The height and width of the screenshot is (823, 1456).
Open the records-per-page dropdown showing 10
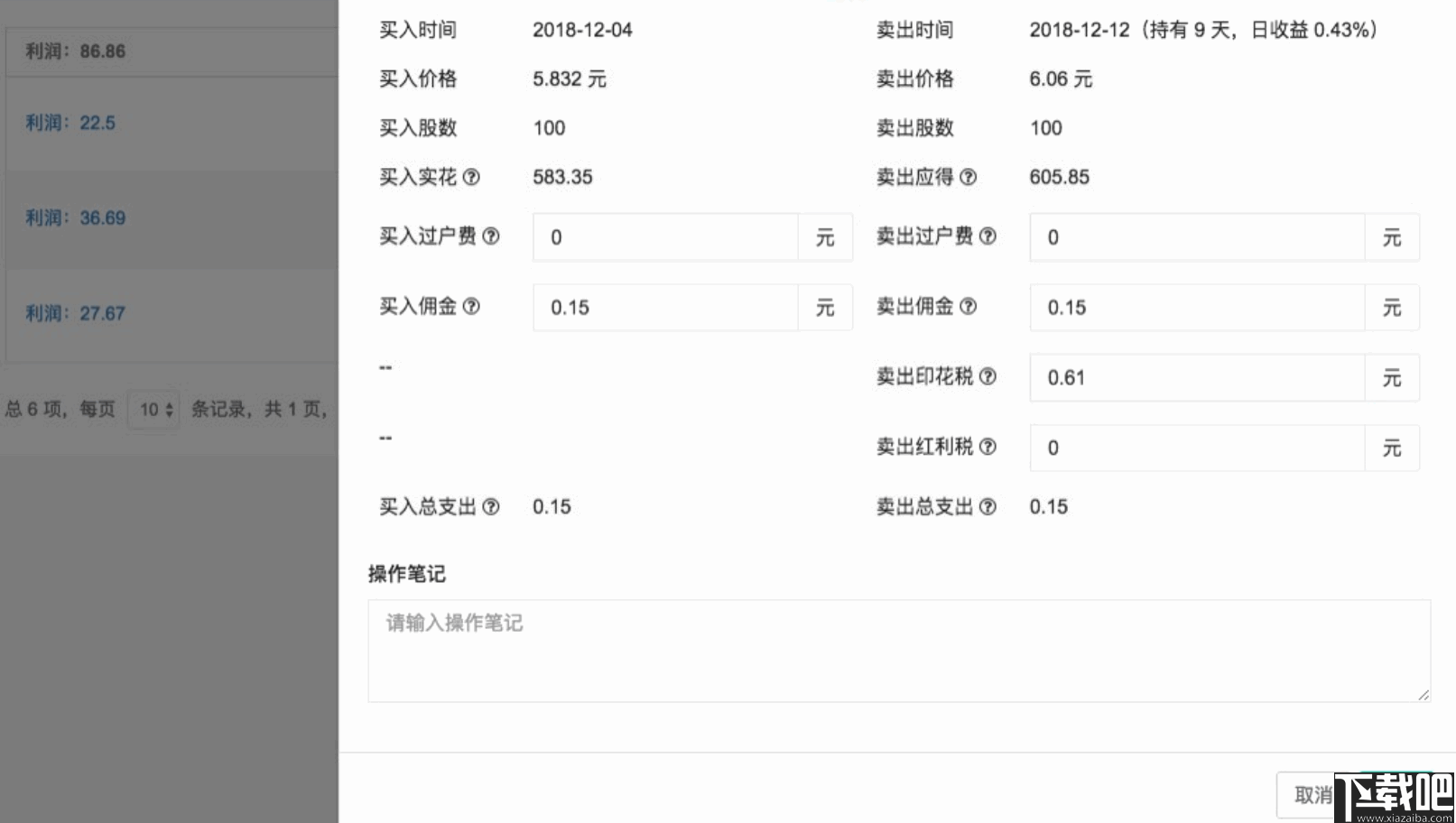pyautogui.click(x=154, y=410)
